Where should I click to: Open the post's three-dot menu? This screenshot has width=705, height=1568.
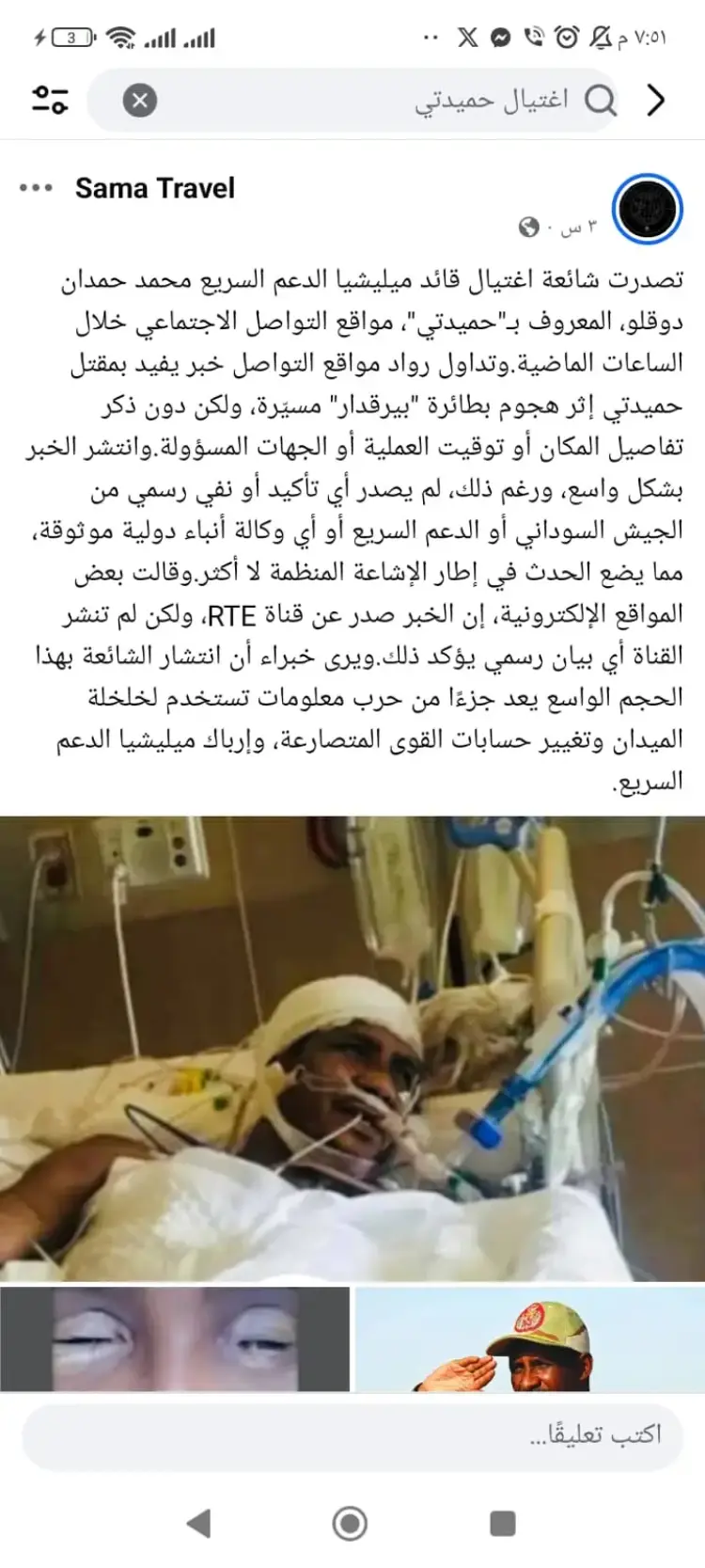(x=36, y=188)
